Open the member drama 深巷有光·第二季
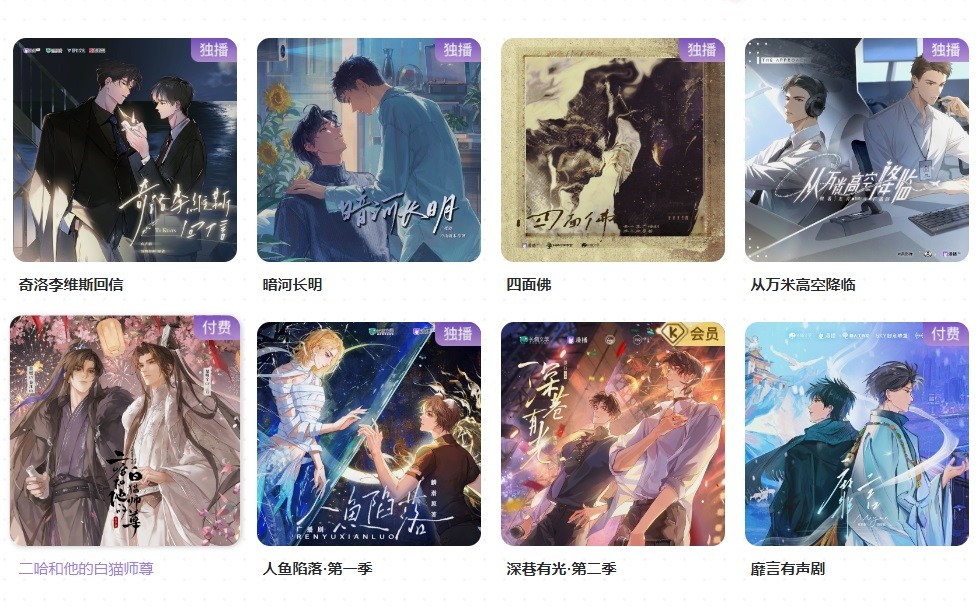The width and height of the screenshot is (979, 609). point(613,434)
